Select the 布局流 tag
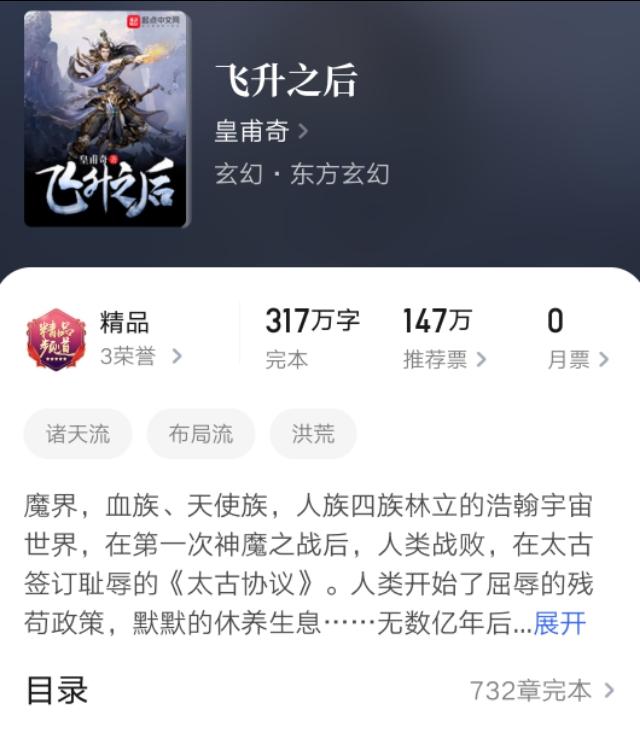 pos(200,434)
